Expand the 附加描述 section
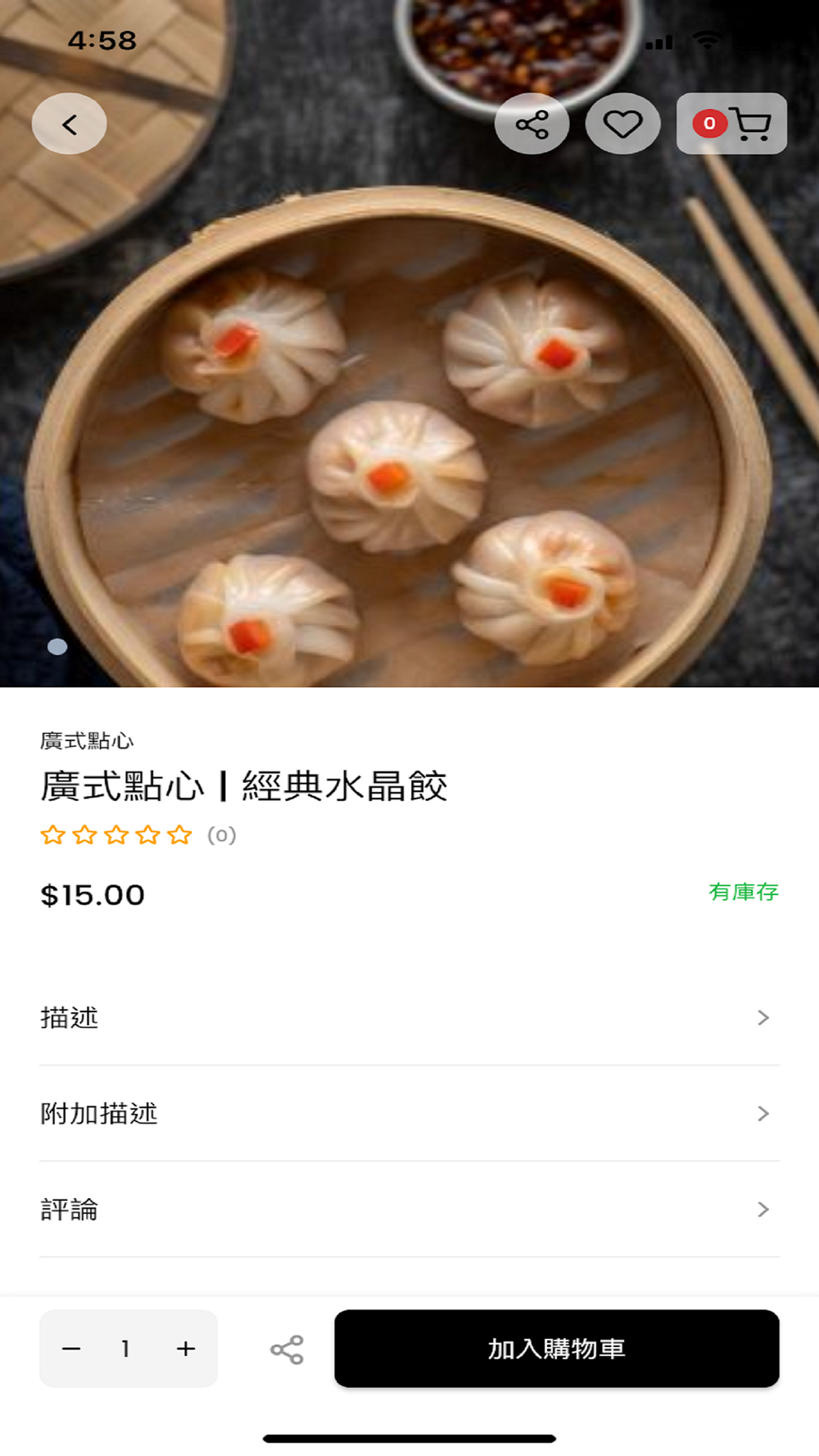The image size is (819, 1456). pos(409,1114)
